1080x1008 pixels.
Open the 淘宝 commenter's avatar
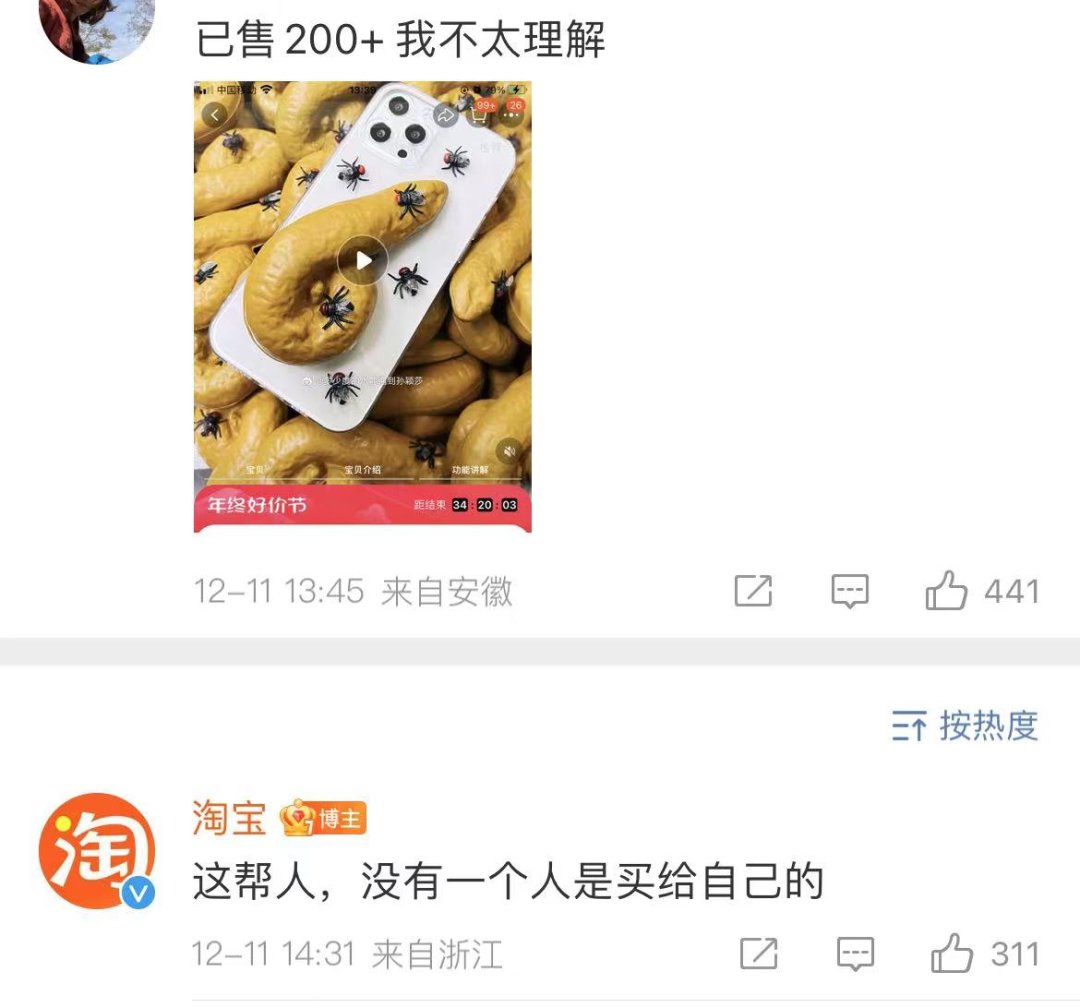coord(97,851)
